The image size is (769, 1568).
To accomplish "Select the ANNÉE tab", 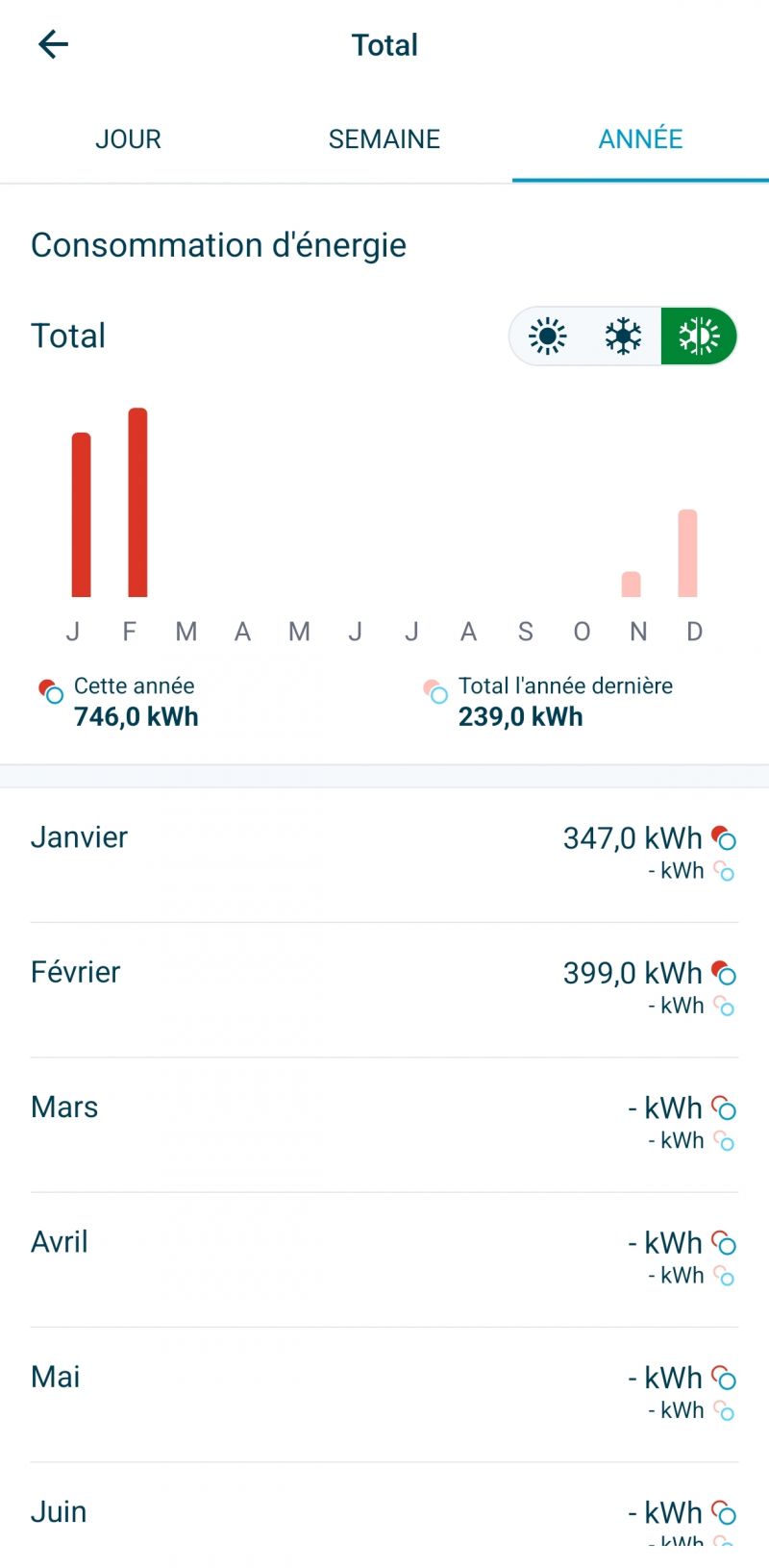I will pyautogui.click(x=640, y=139).
